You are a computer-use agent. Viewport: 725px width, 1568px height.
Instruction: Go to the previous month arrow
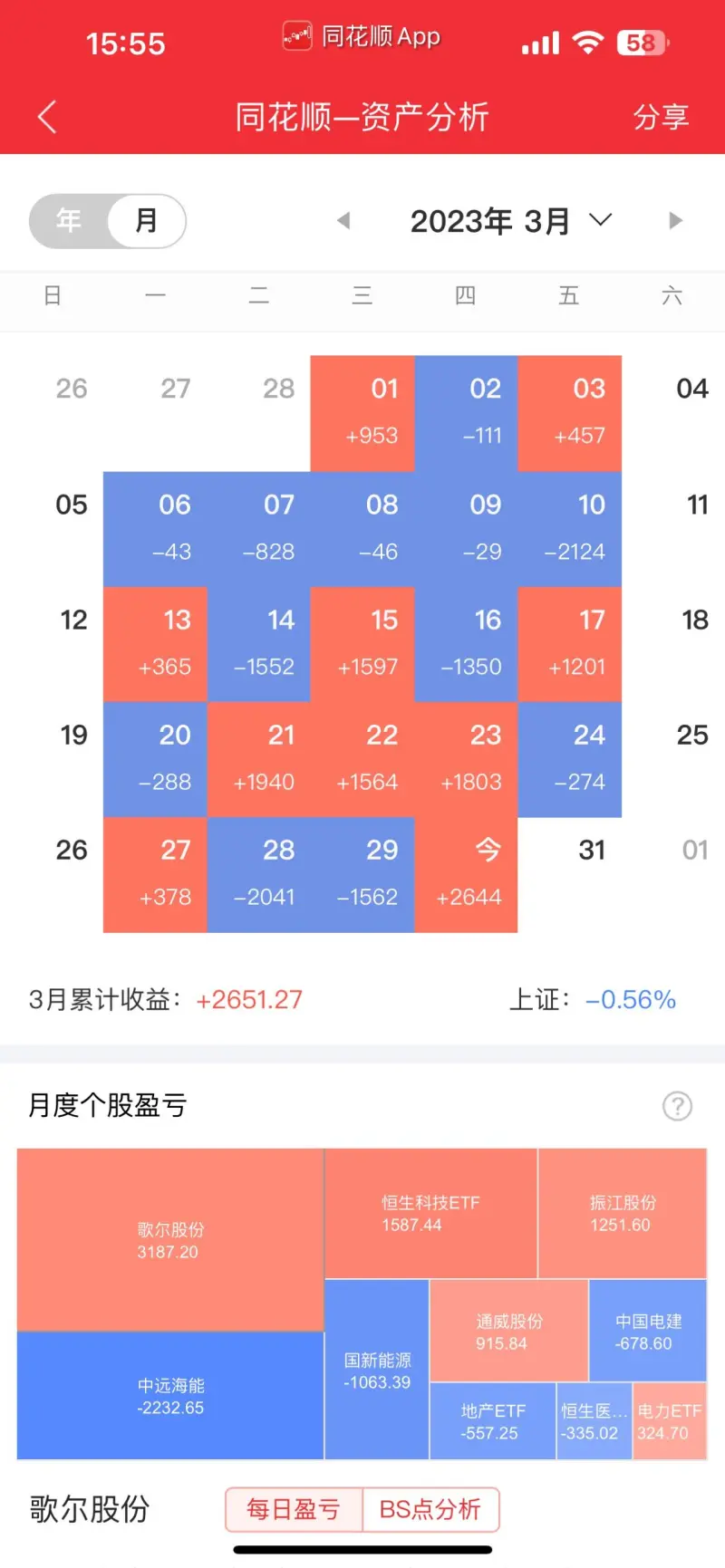tap(343, 220)
